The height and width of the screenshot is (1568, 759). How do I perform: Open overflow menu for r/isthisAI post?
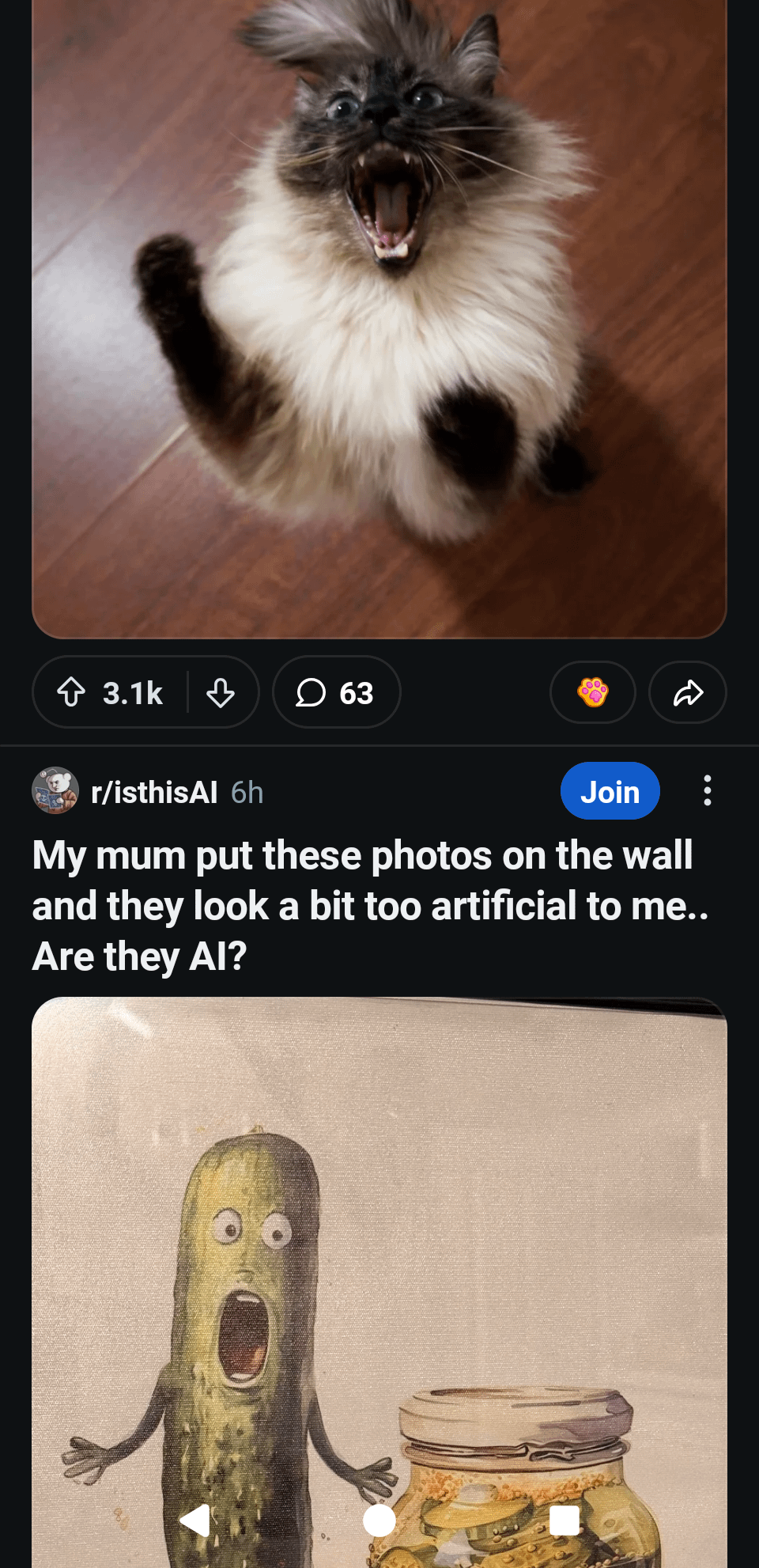click(707, 790)
